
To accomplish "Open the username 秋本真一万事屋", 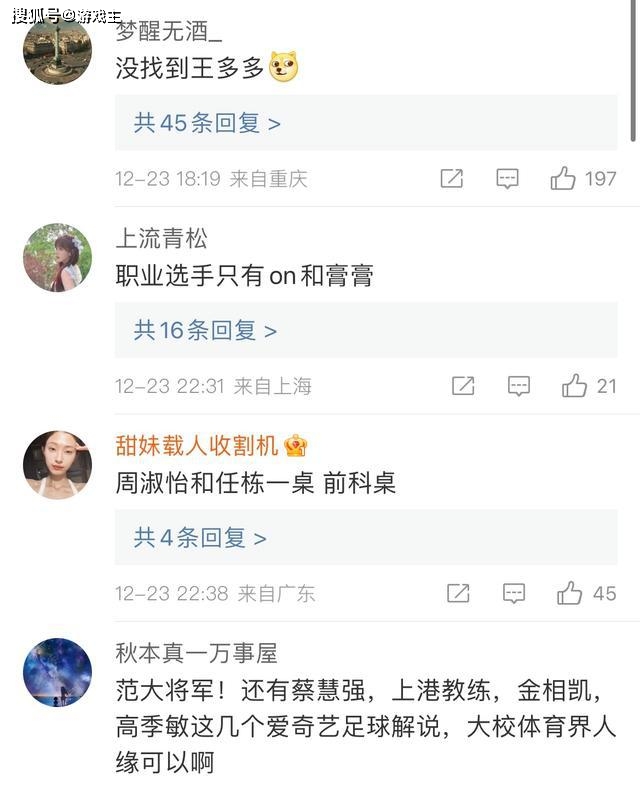I will click(x=196, y=653).
